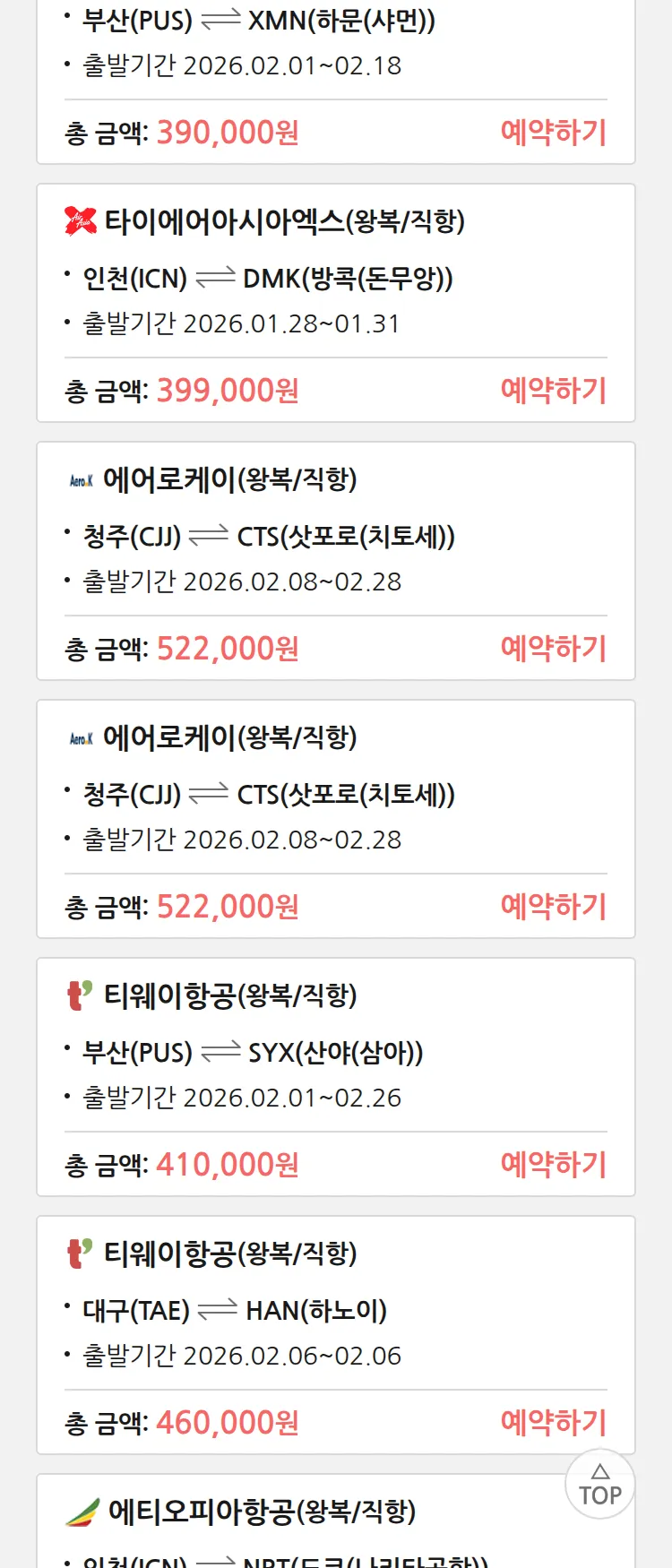Select 예약하기 for the 대구–하노이 460,000원 flight
This screenshot has height=1568, width=672.
[553, 1423]
